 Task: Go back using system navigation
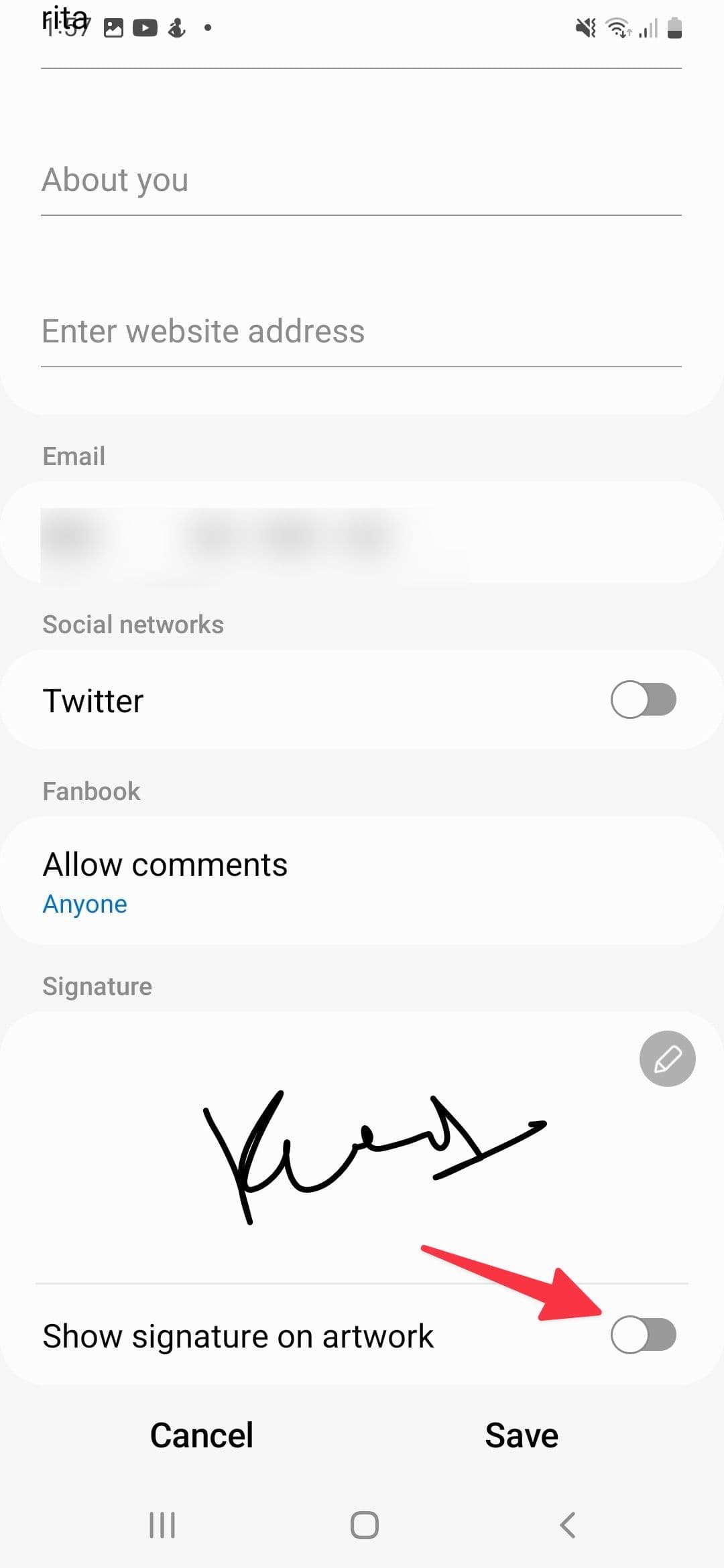[x=567, y=1525]
